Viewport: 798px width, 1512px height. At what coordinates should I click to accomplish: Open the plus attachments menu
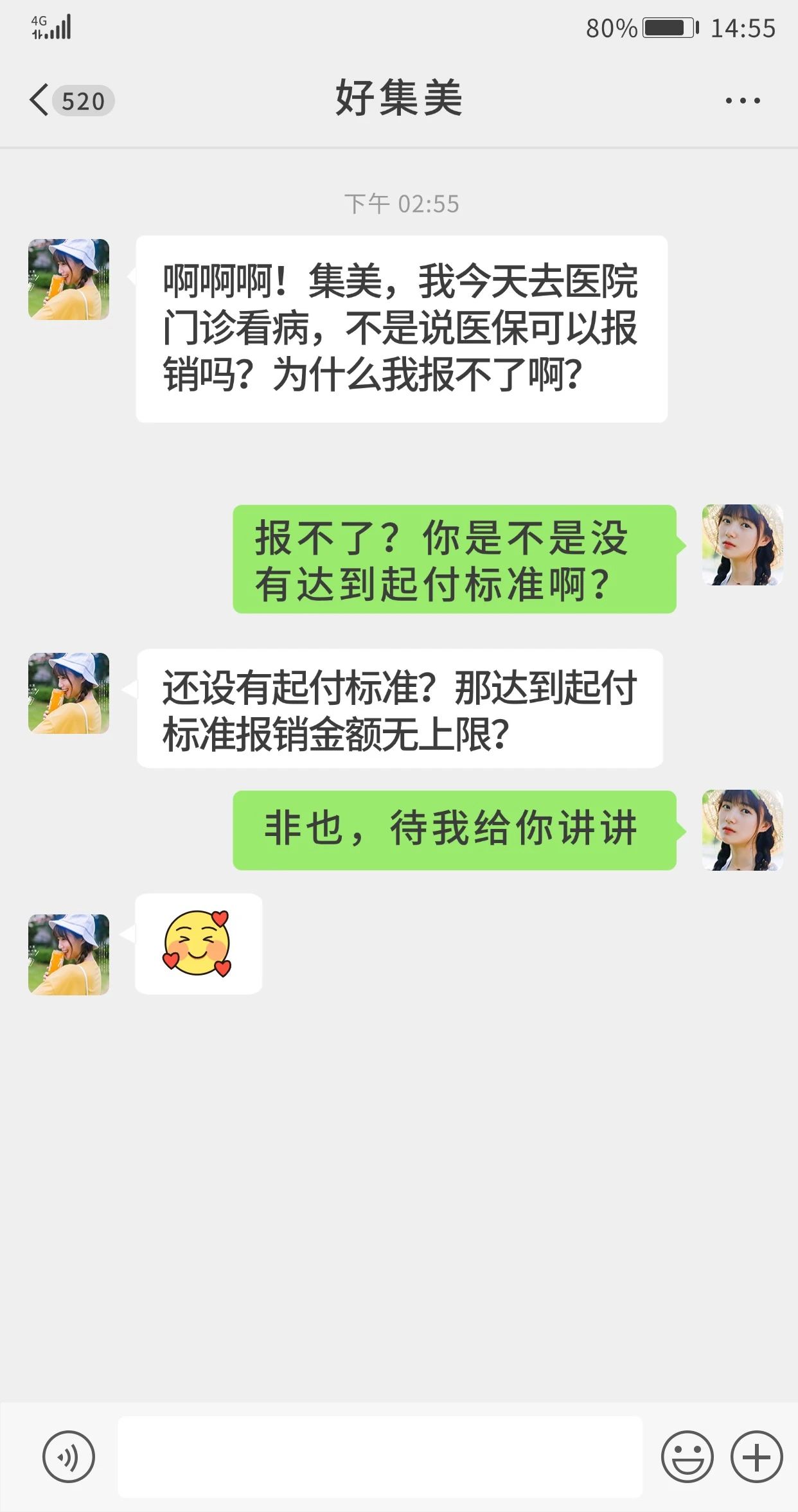756,1457
